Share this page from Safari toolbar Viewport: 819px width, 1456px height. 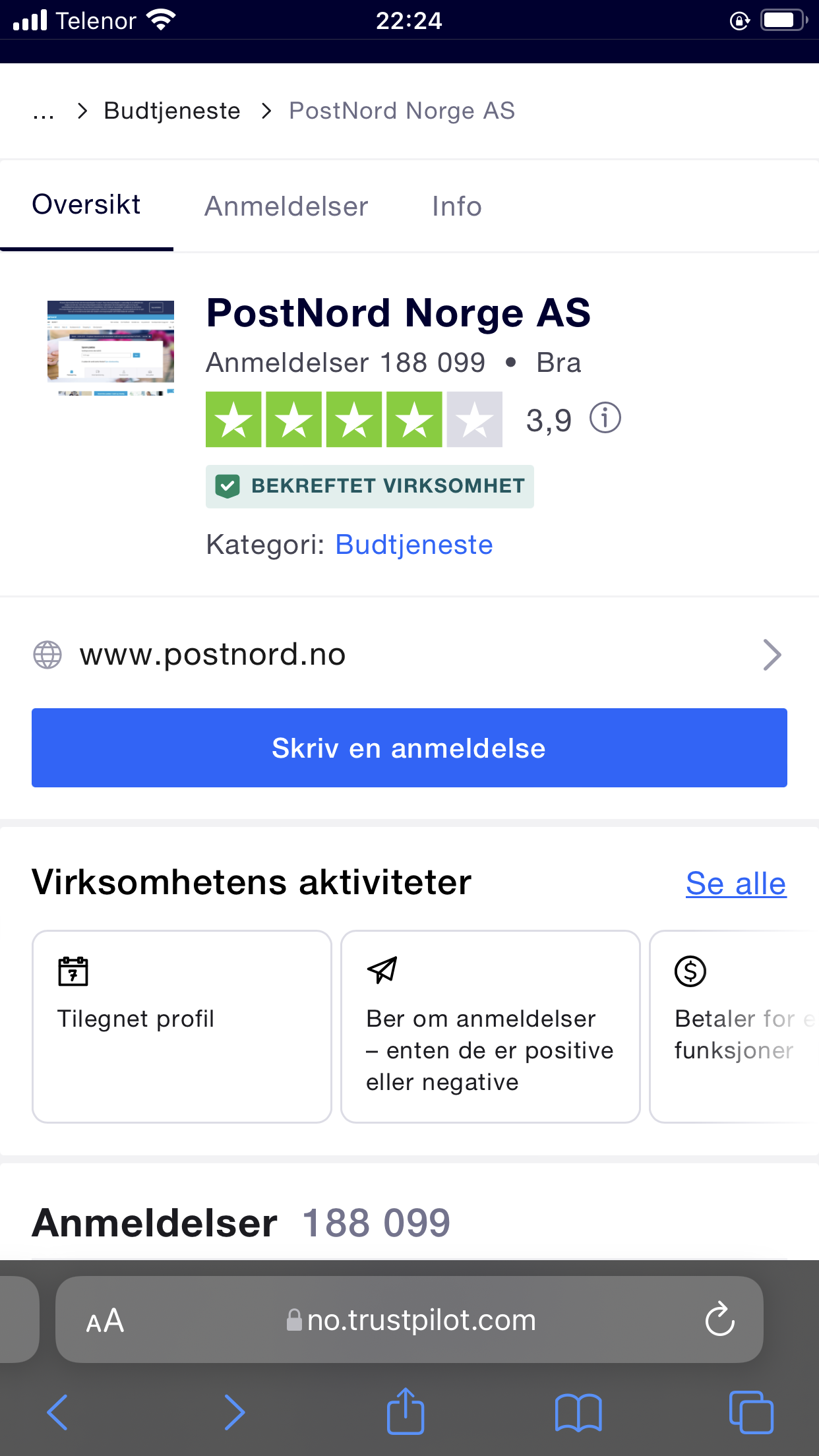(405, 1411)
